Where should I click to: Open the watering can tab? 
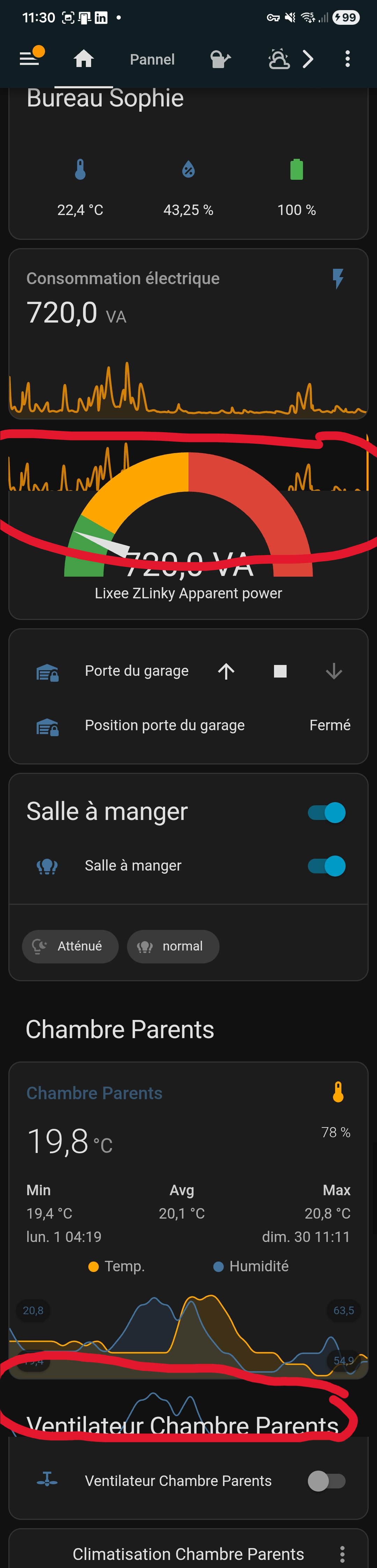coord(220,59)
